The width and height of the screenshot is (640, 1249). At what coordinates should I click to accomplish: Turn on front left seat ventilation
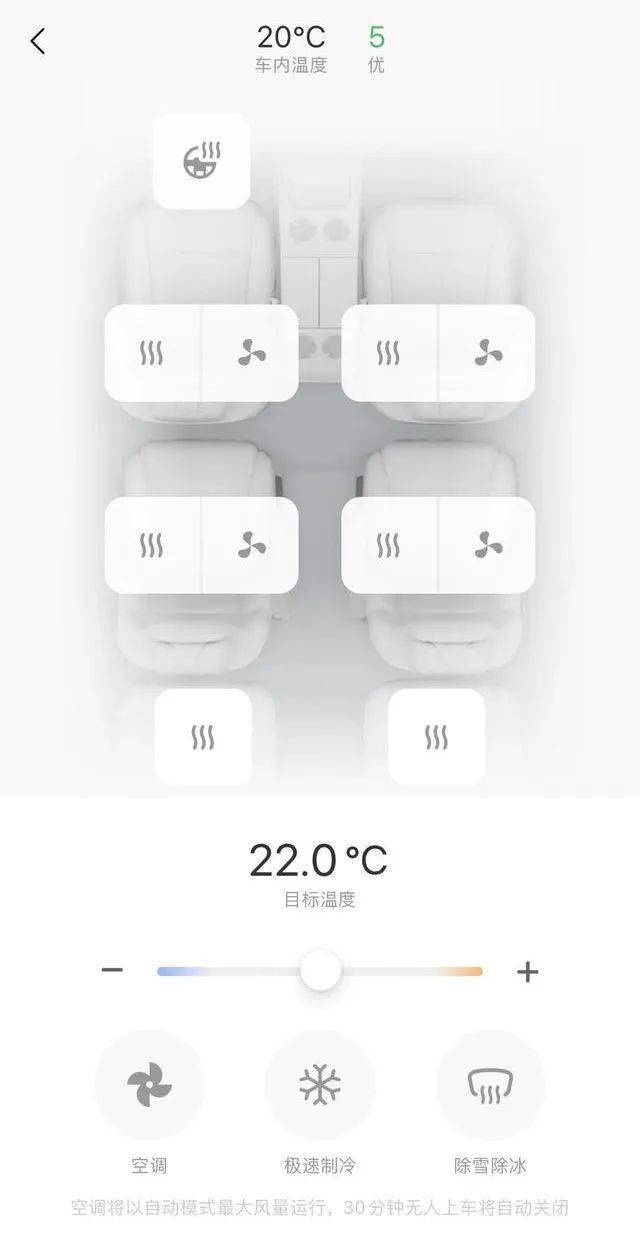pyautogui.click(x=251, y=353)
